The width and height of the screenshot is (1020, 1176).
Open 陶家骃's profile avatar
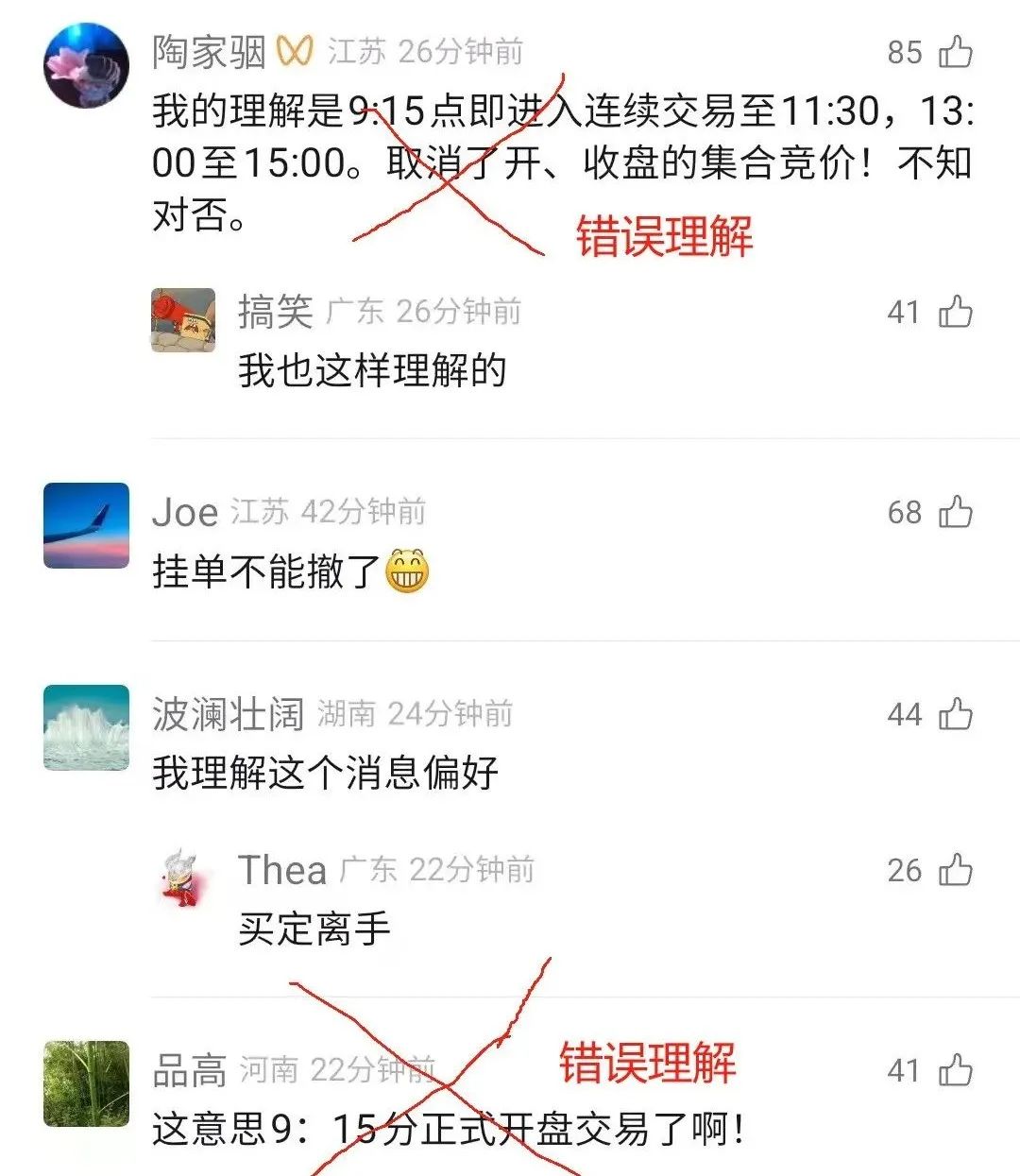86,66
